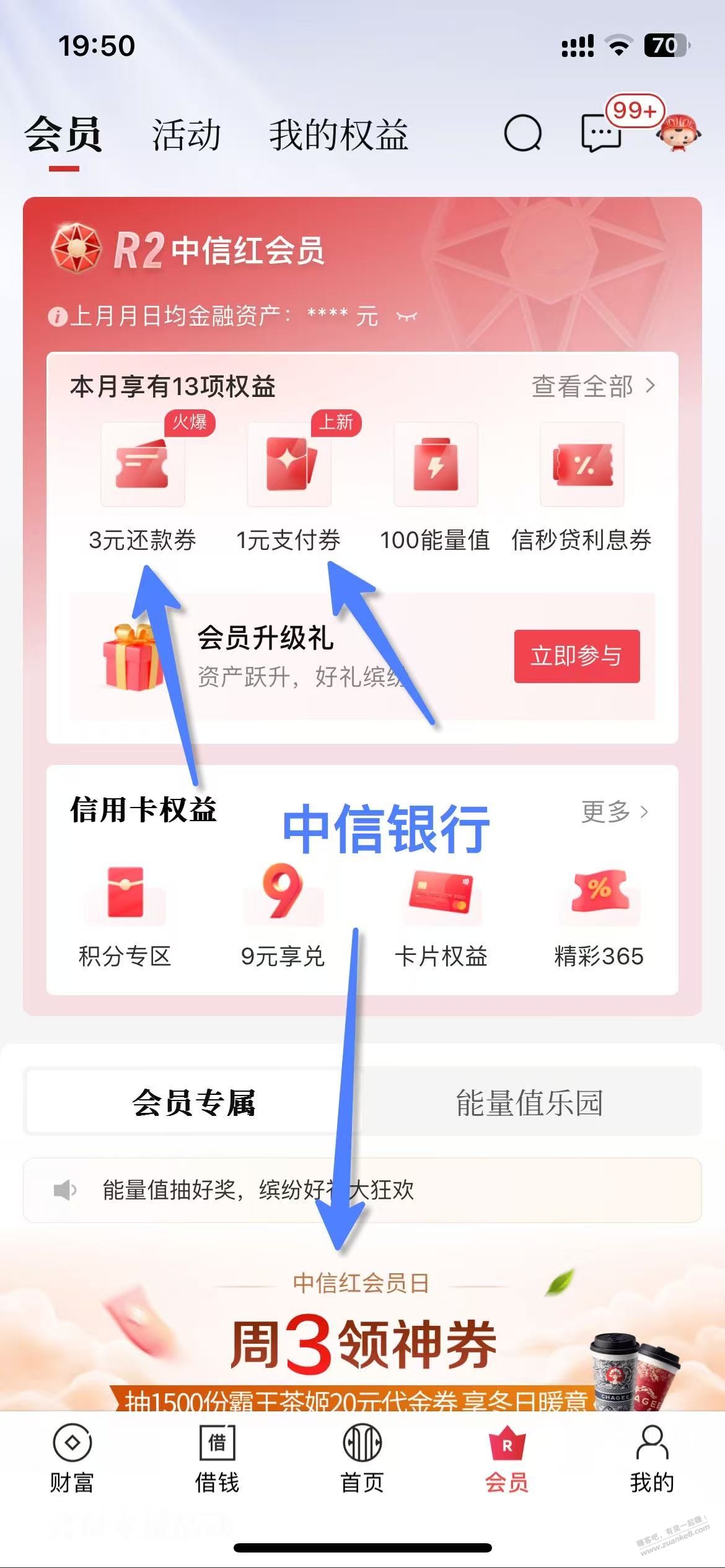725x1568 pixels.
Task: Tap 更多 for more credit card benefits
Action: click(614, 811)
